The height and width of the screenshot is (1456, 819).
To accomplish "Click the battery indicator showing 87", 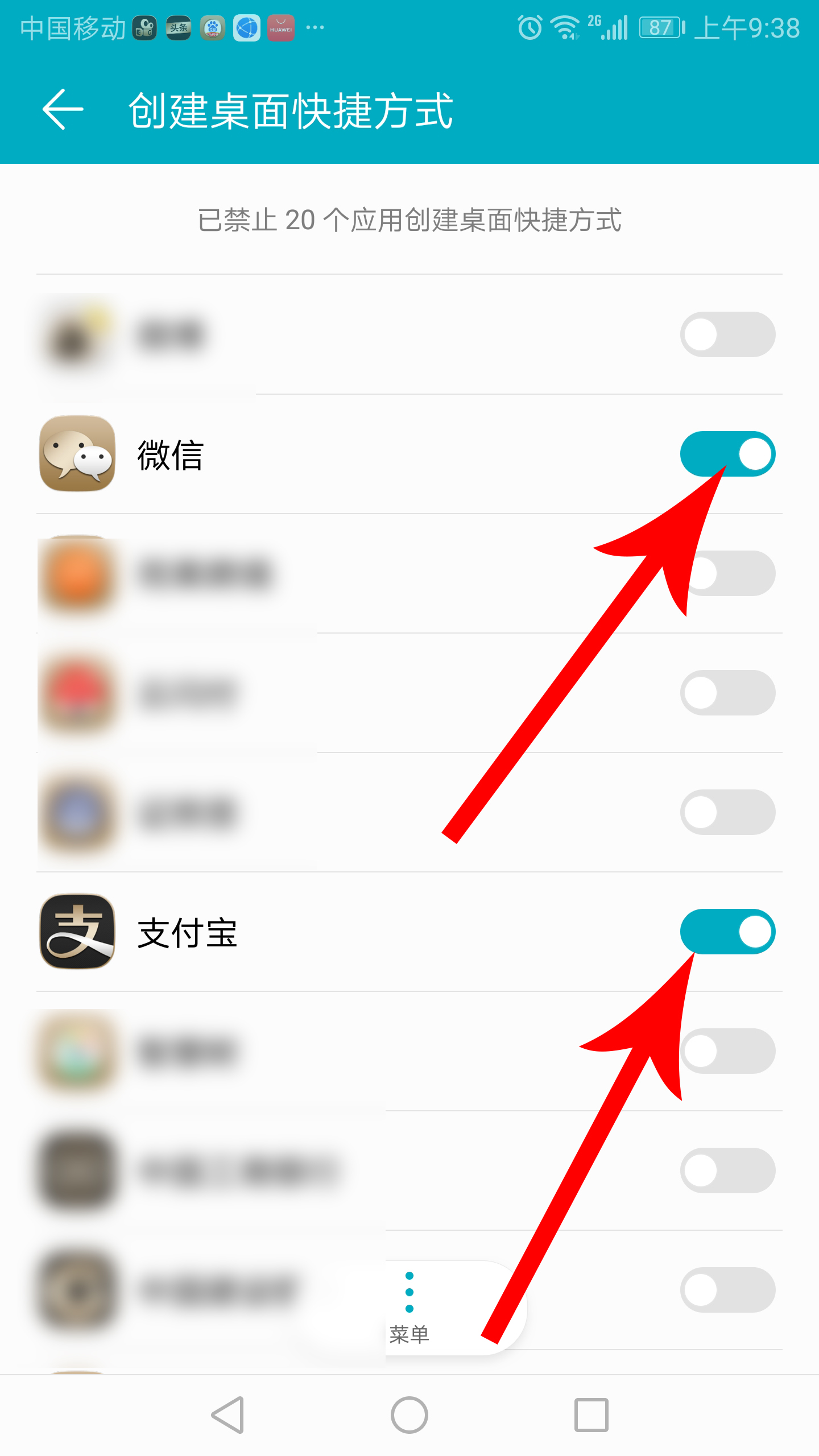I will click(x=660, y=26).
